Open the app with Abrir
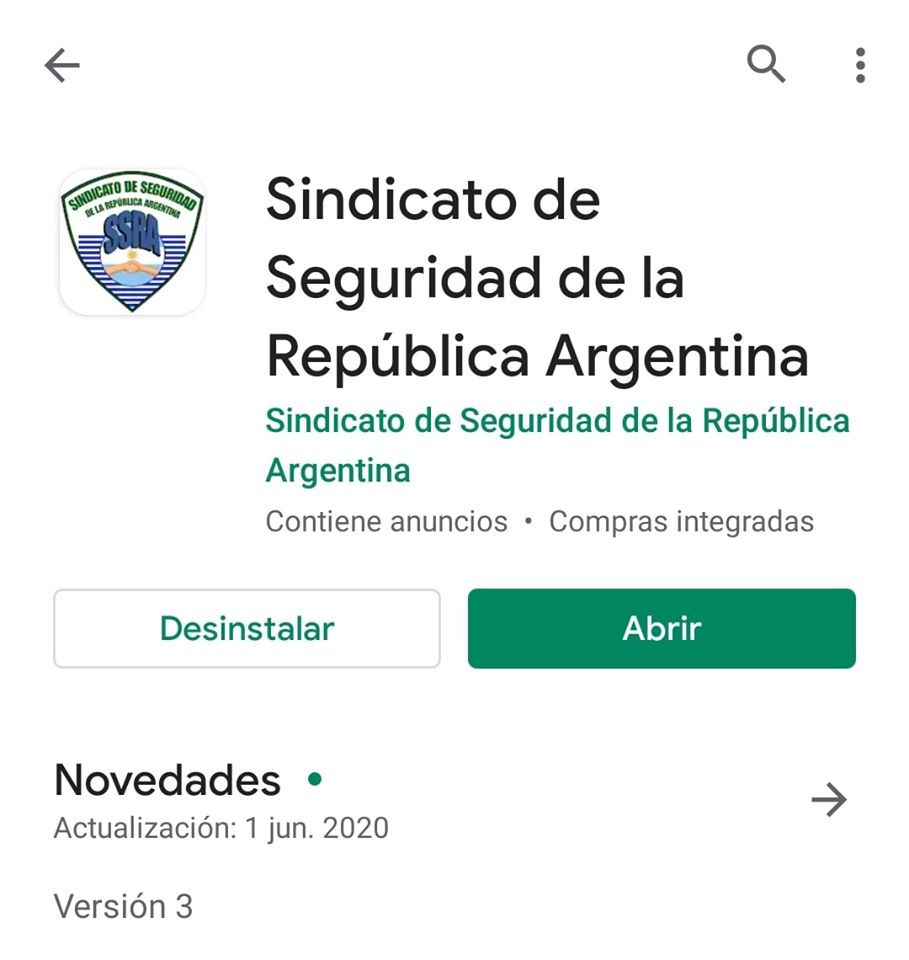This screenshot has width=909, height=960. 661,628
